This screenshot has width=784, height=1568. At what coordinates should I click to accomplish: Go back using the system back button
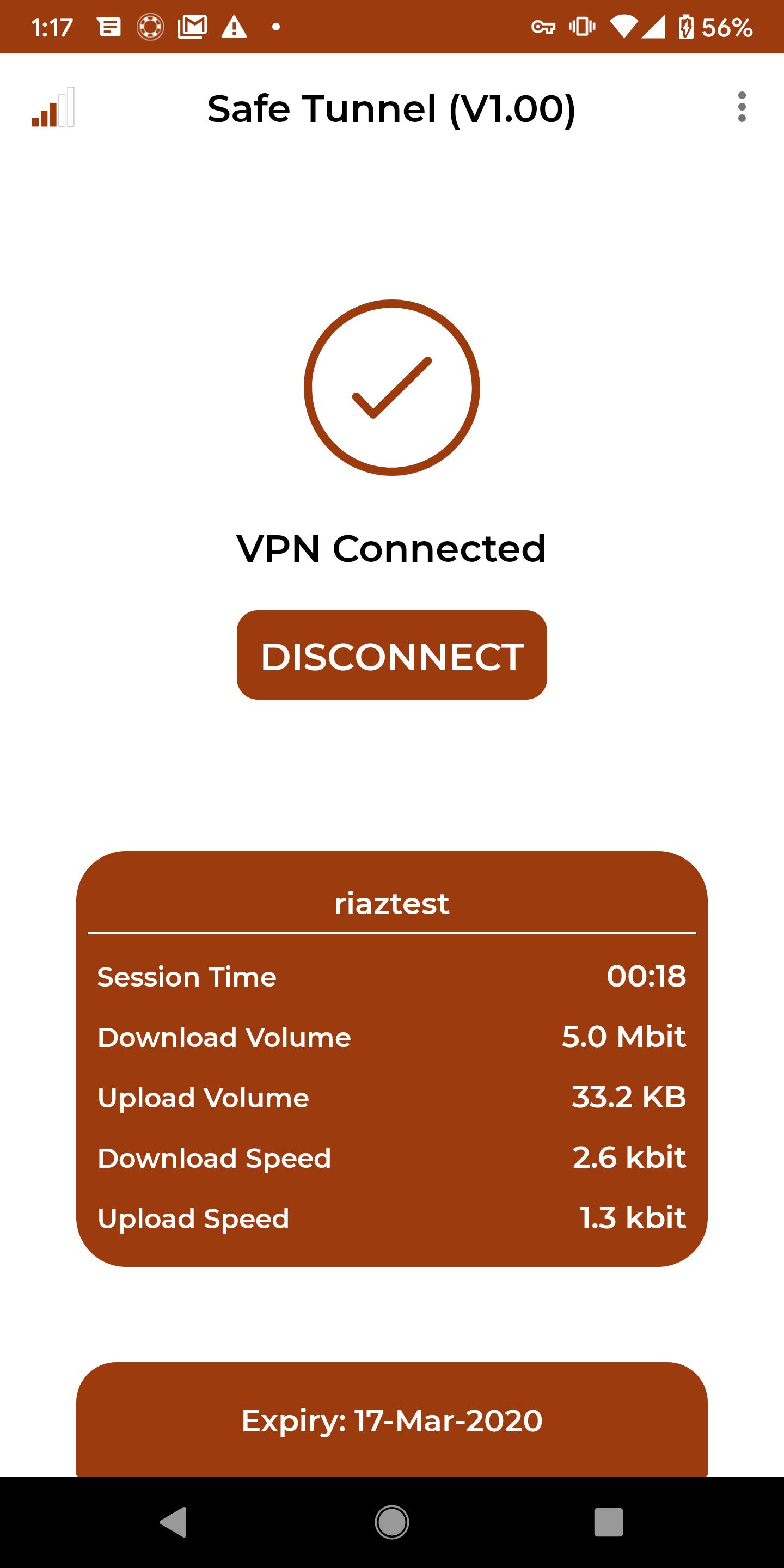pos(174,1522)
